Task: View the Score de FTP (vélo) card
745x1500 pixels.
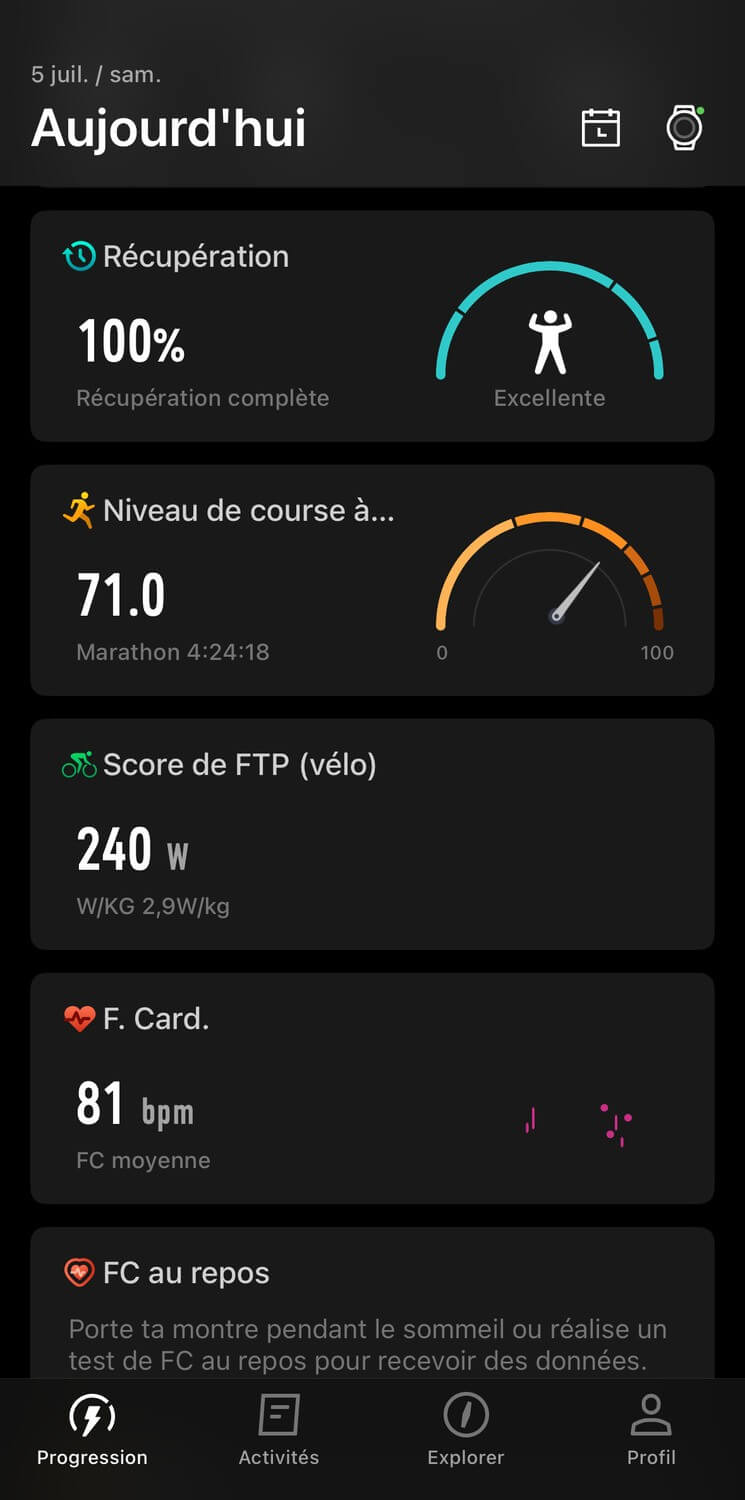Action: click(x=372, y=834)
